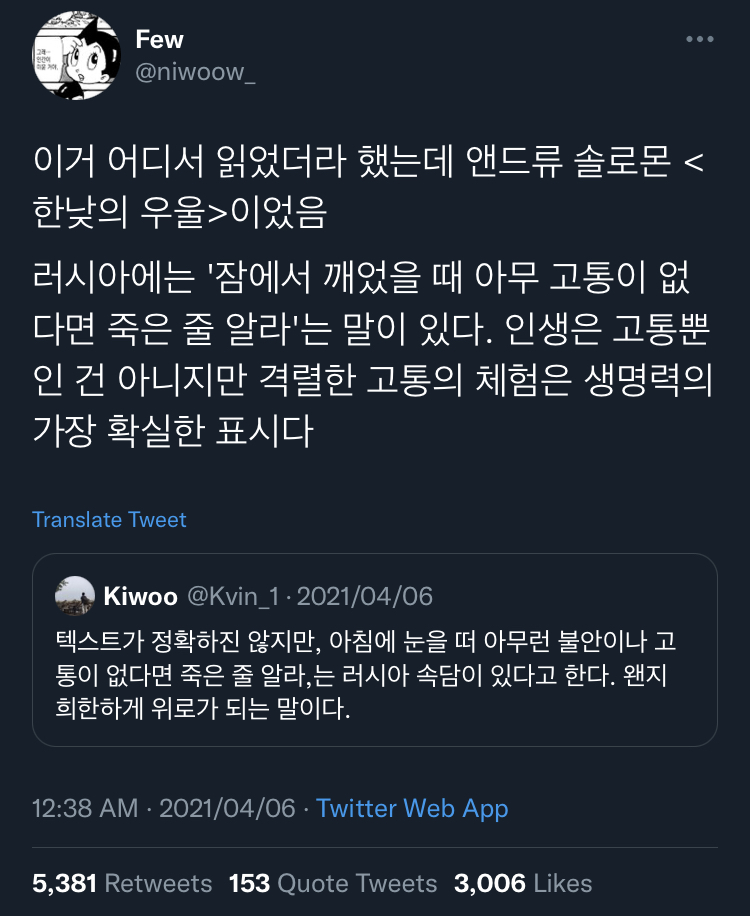Screen dimensions: 750x916
Task: Open the tweet options three-dot menu
Action: pos(699,38)
